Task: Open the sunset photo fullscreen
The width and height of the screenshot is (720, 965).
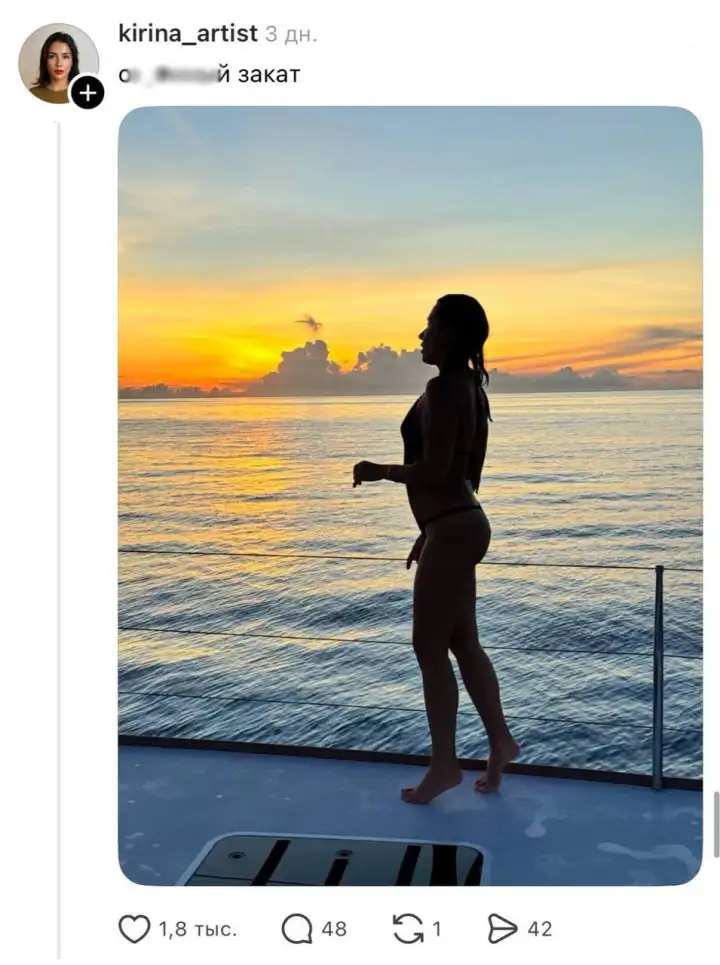Action: [410, 495]
